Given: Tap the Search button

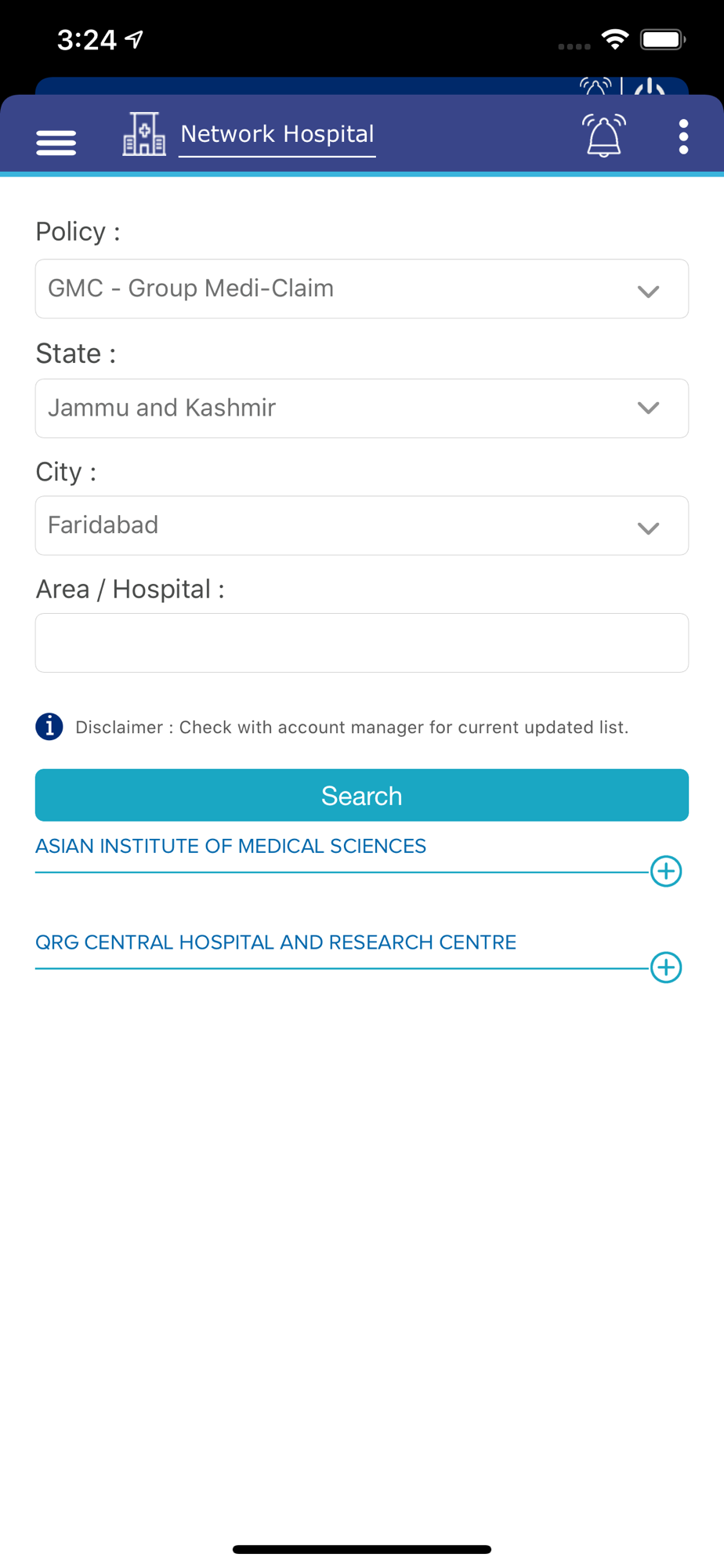Looking at the screenshot, I should [x=362, y=795].
